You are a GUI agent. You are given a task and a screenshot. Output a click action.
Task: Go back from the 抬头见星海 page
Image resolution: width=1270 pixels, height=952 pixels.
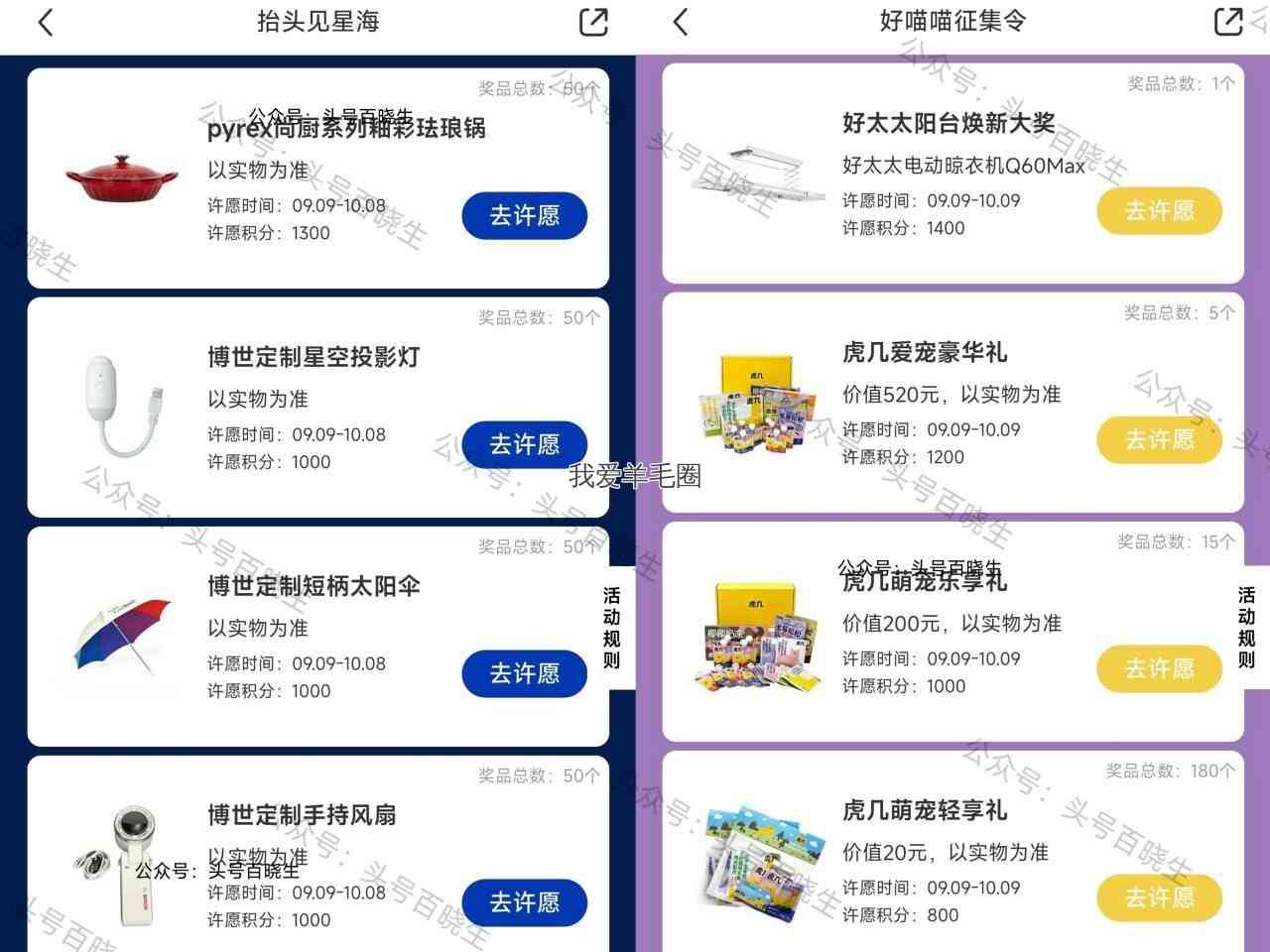(46, 22)
